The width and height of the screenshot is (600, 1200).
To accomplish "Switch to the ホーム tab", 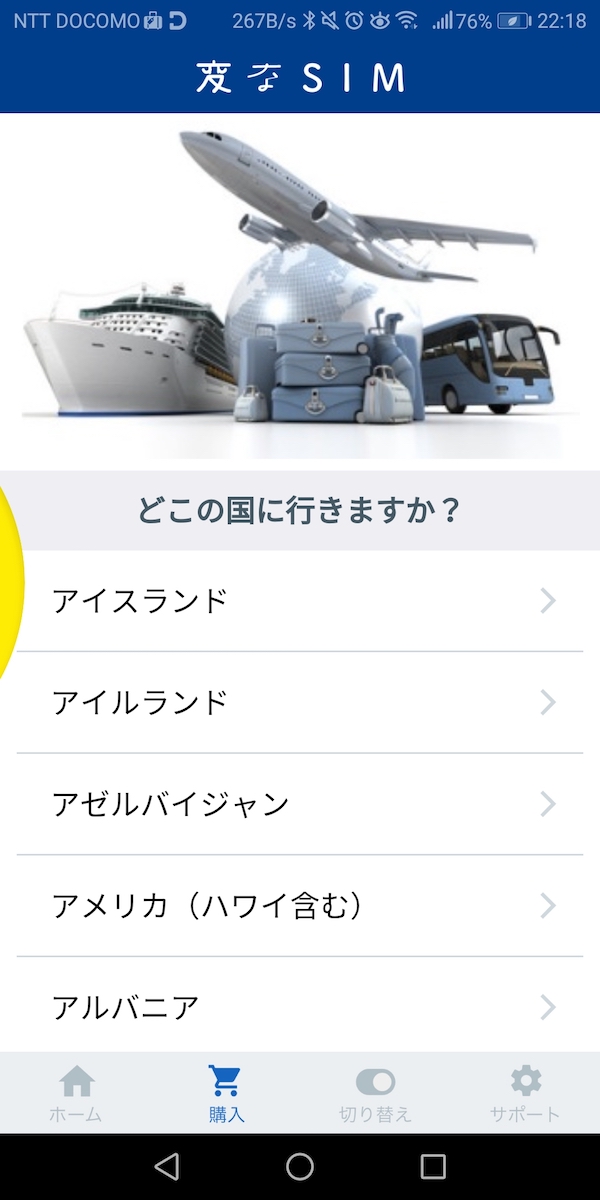I will coord(76,1093).
